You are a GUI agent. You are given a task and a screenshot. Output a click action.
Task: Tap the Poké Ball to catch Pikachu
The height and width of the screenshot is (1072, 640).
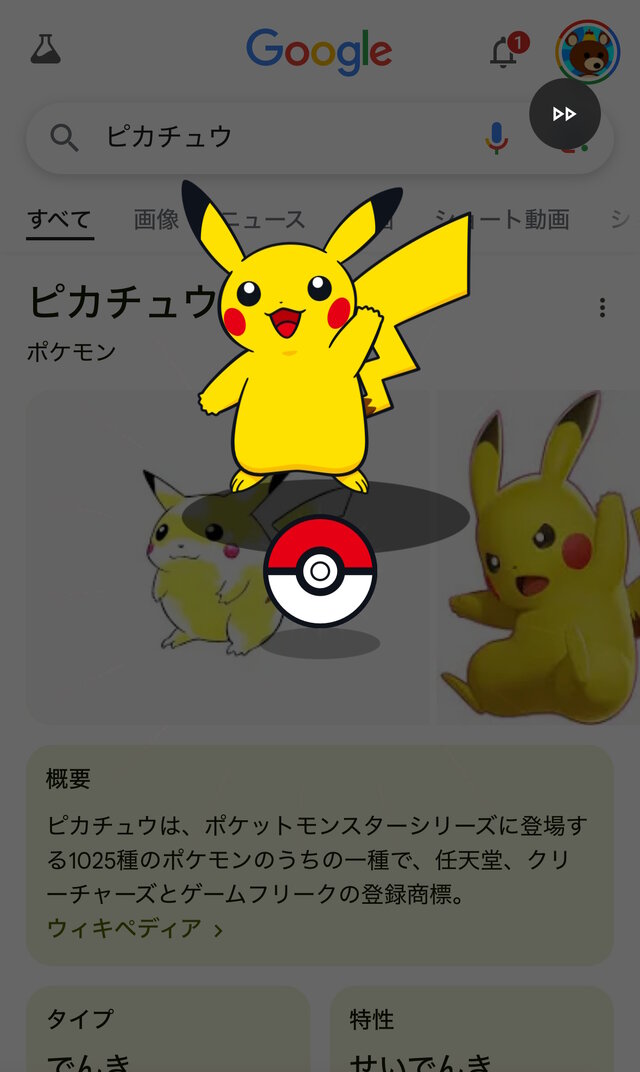(x=320, y=571)
